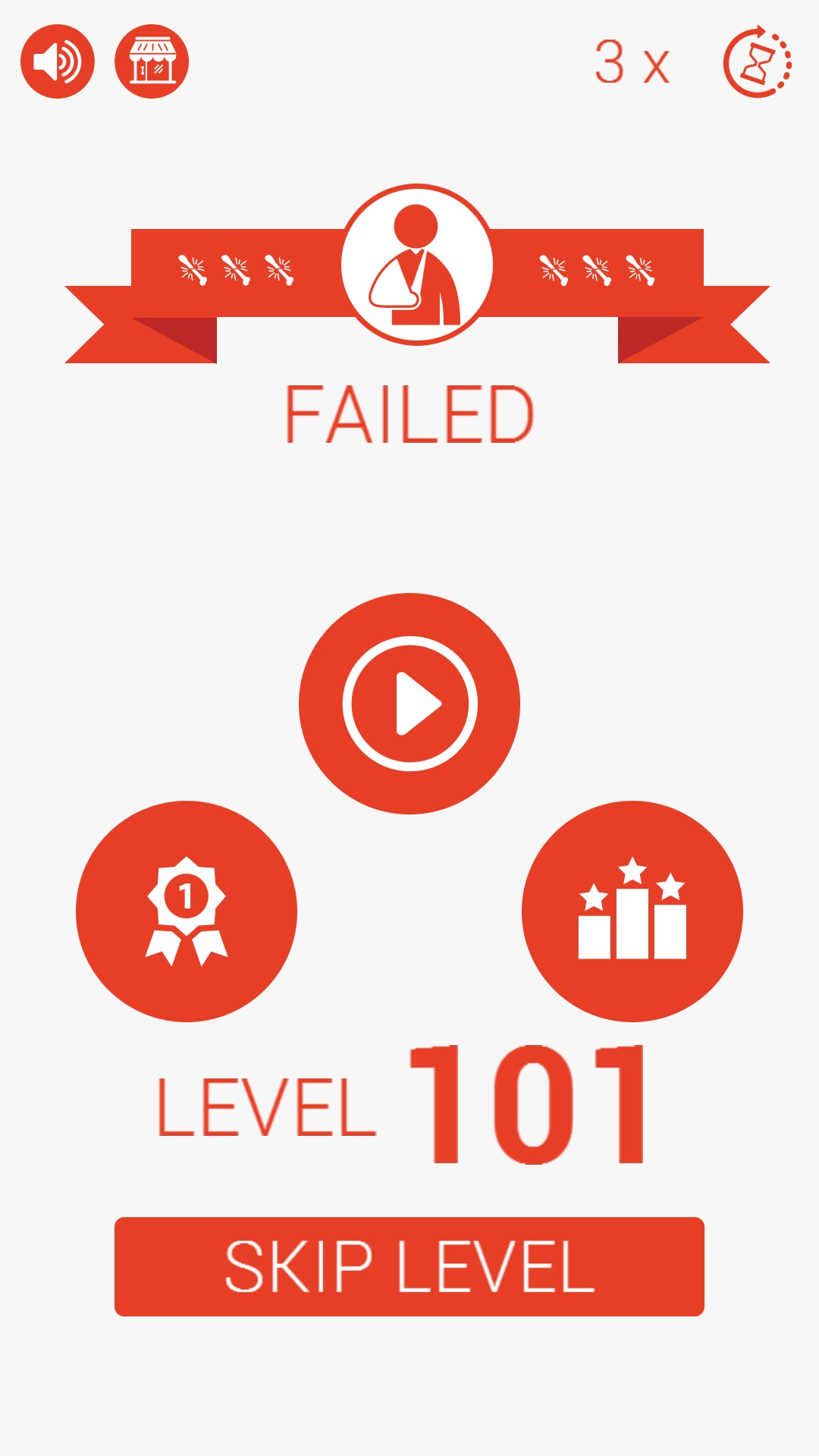Viewport: 819px width, 1456px height.
Task: Replay the failed level
Action: [409, 704]
